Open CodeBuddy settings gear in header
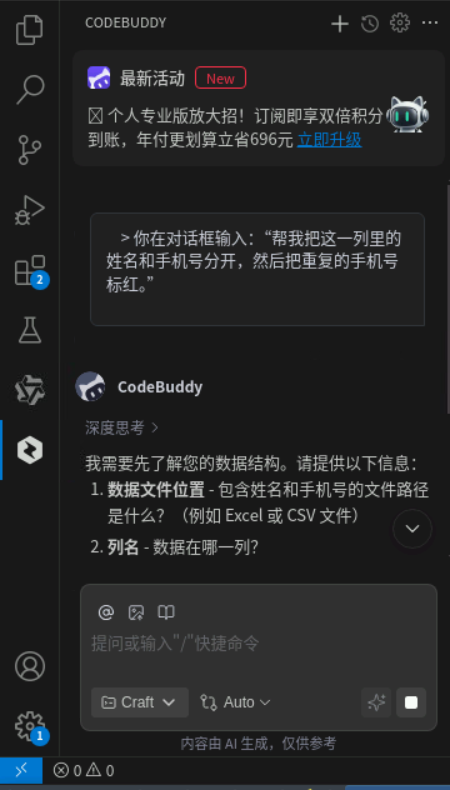 (400, 23)
